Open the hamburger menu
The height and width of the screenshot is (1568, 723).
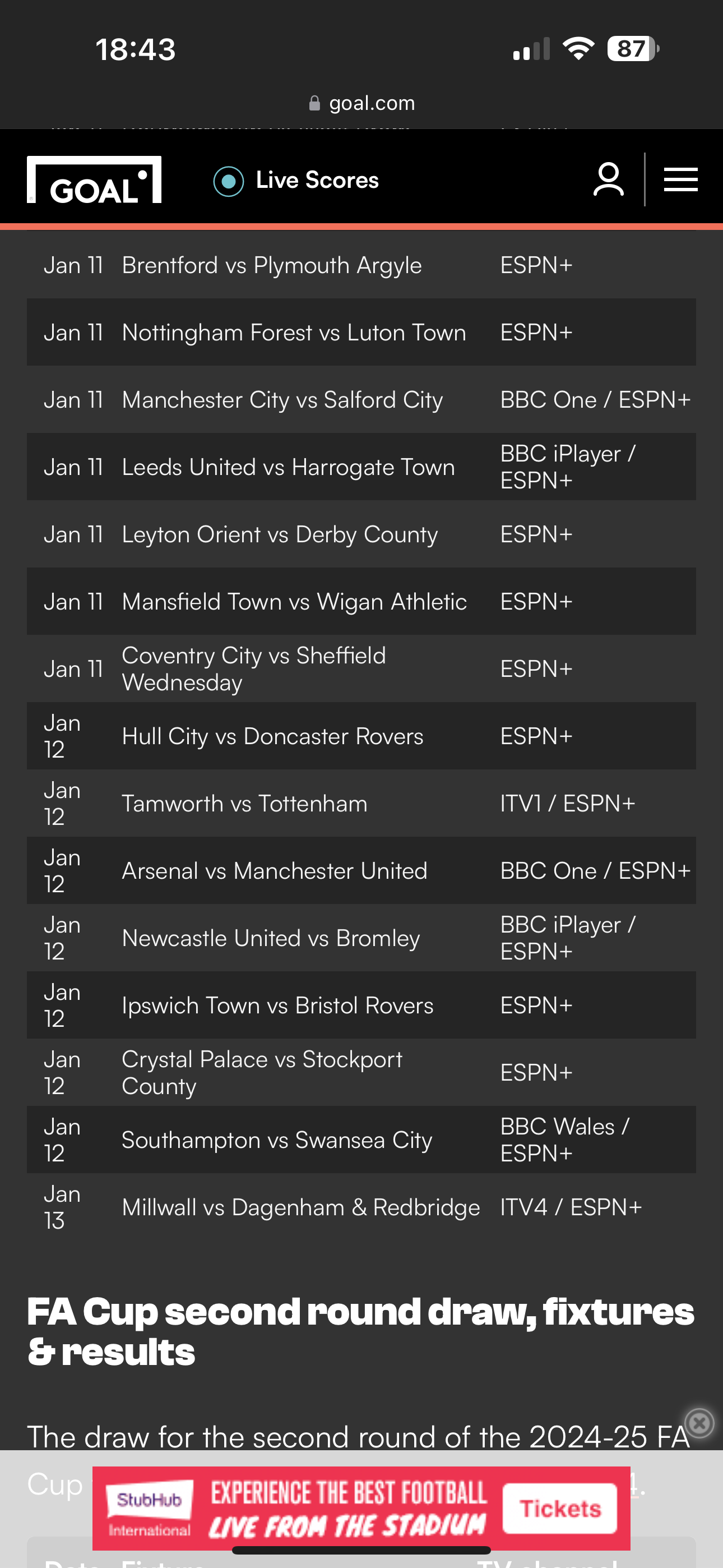tap(680, 179)
